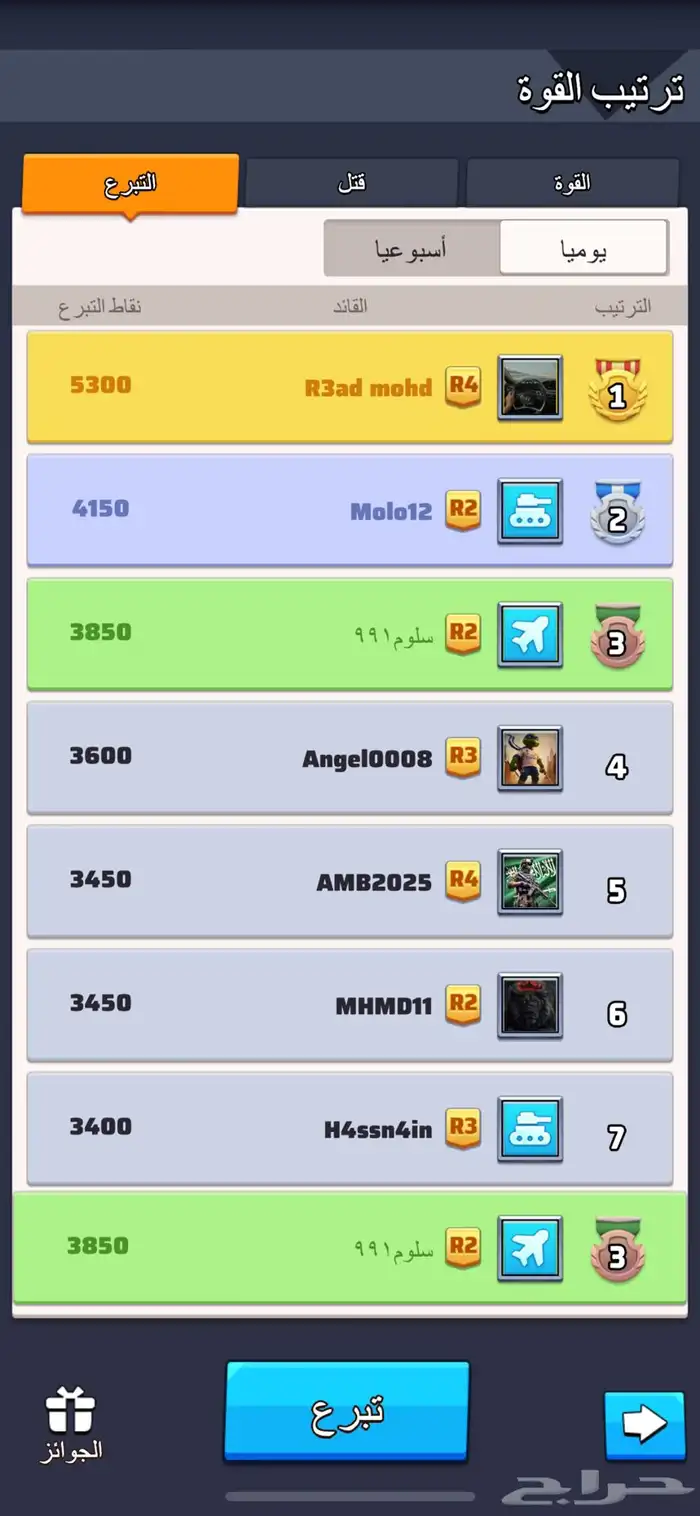View H4ssn4in's leader row
This screenshot has height=1516, width=700.
click(x=350, y=1129)
